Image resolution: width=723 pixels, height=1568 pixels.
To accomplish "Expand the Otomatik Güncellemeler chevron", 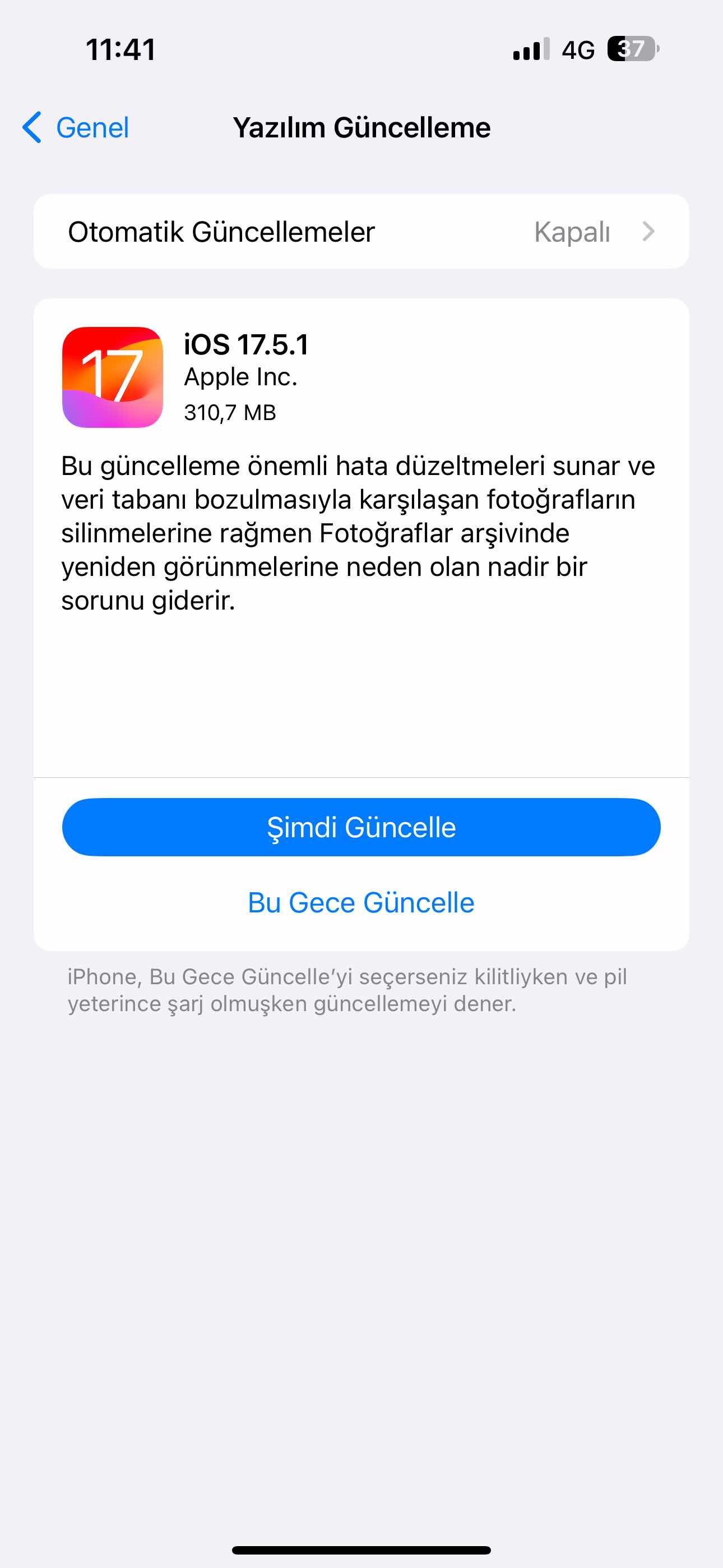I will click(x=650, y=231).
